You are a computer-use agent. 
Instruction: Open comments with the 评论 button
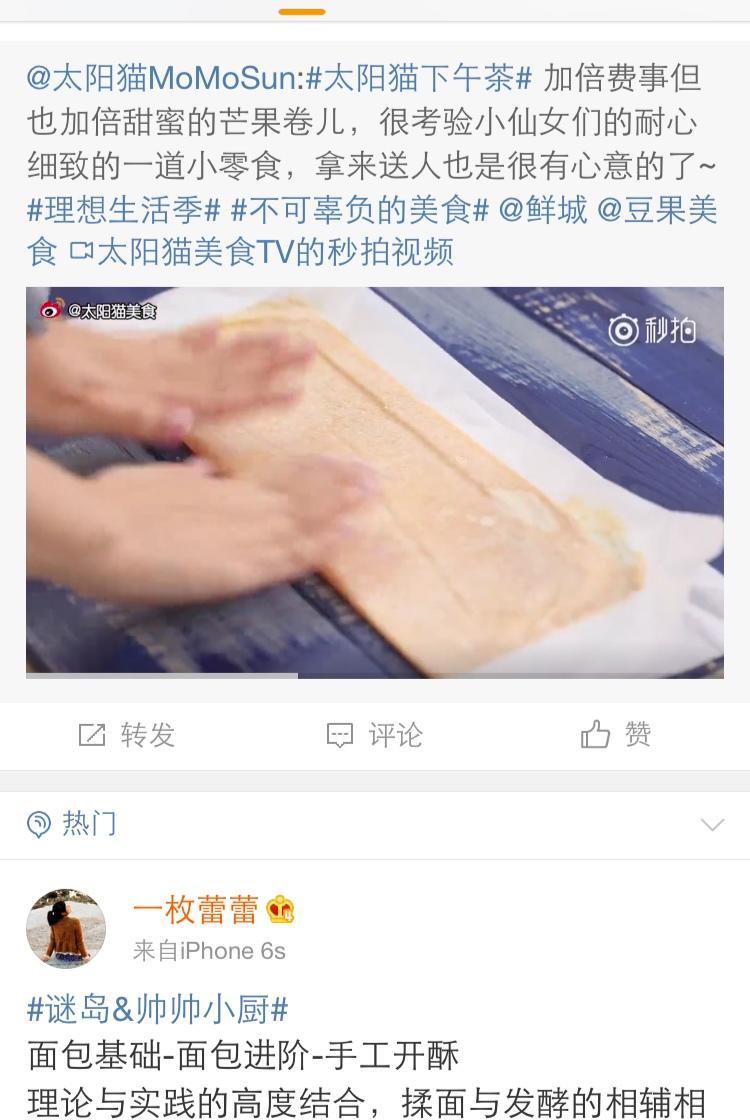pyautogui.click(x=374, y=736)
